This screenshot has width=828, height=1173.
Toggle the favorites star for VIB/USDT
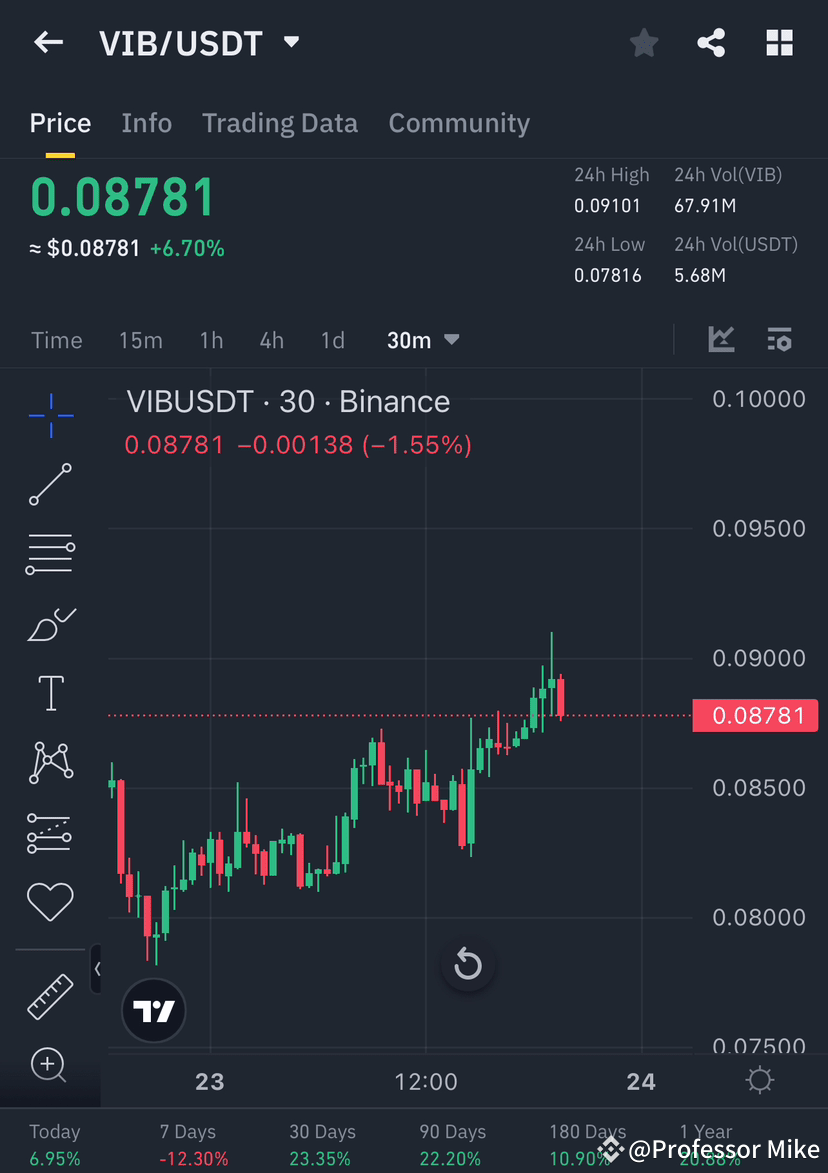pyautogui.click(x=643, y=42)
